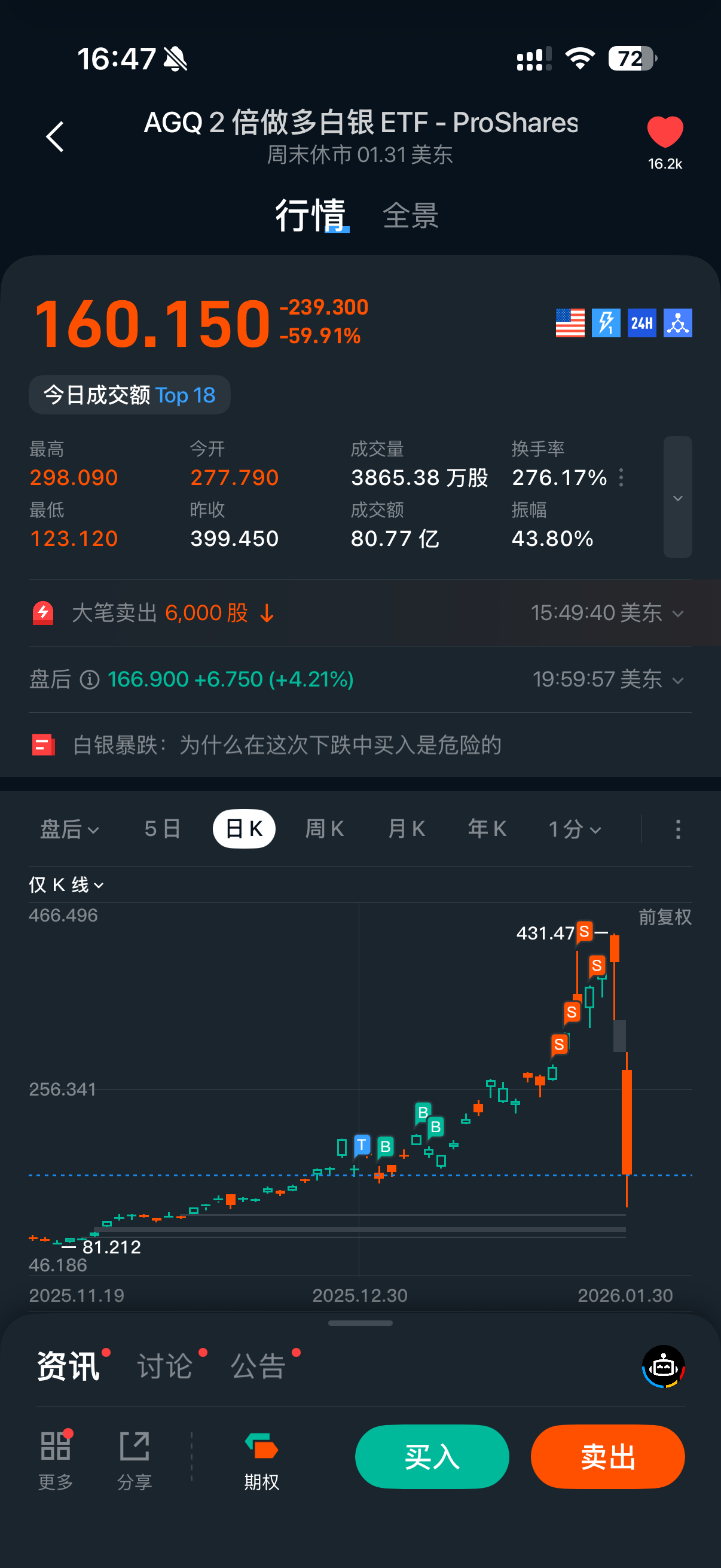Select the 月K chart period
The height and width of the screenshot is (1568, 721).
tap(407, 829)
